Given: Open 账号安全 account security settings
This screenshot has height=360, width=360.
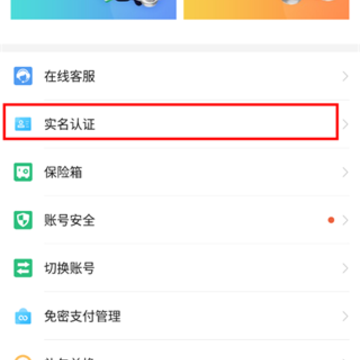Looking at the screenshot, I should [x=180, y=220].
